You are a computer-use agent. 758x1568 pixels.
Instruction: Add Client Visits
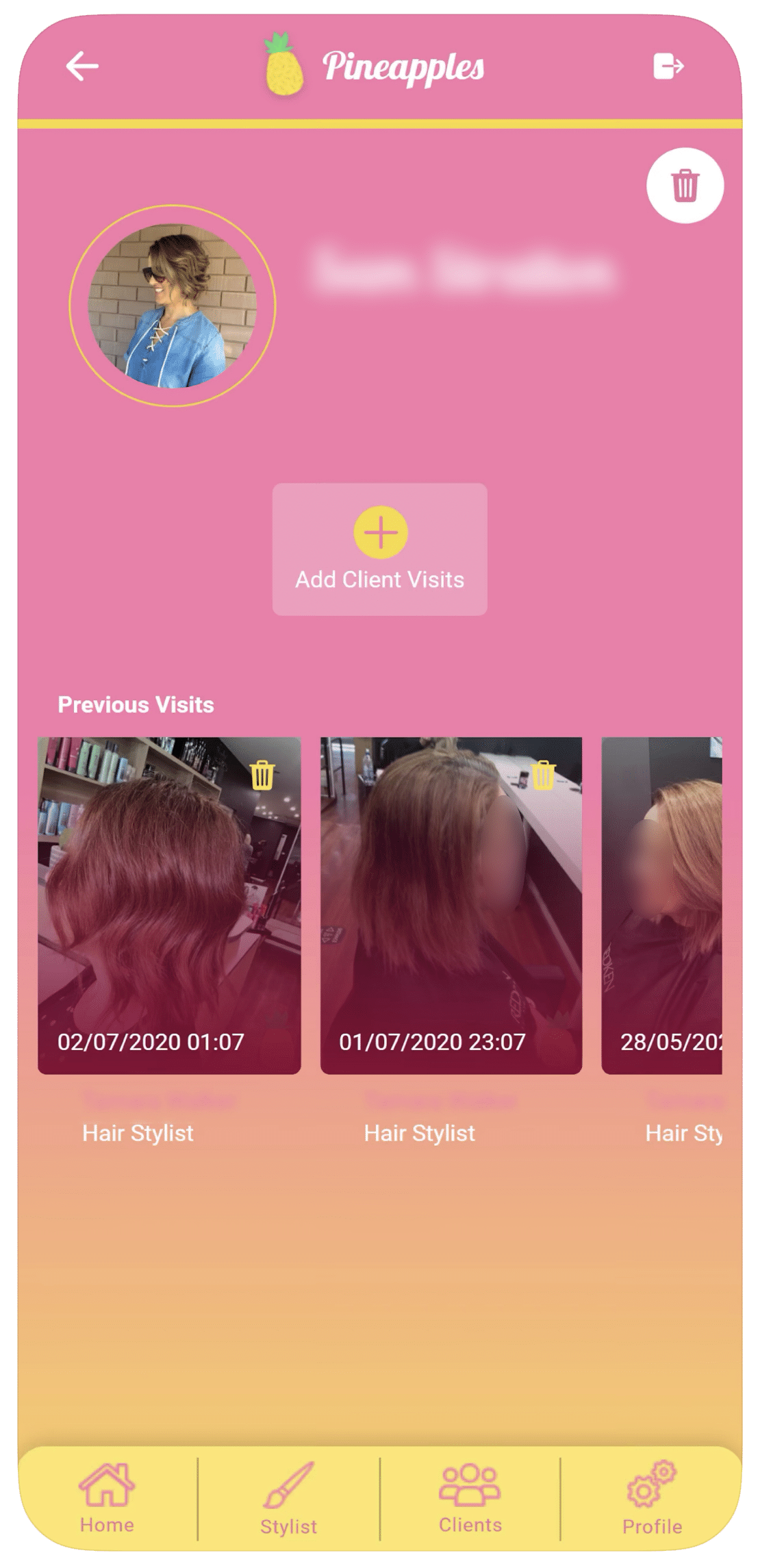tap(380, 549)
